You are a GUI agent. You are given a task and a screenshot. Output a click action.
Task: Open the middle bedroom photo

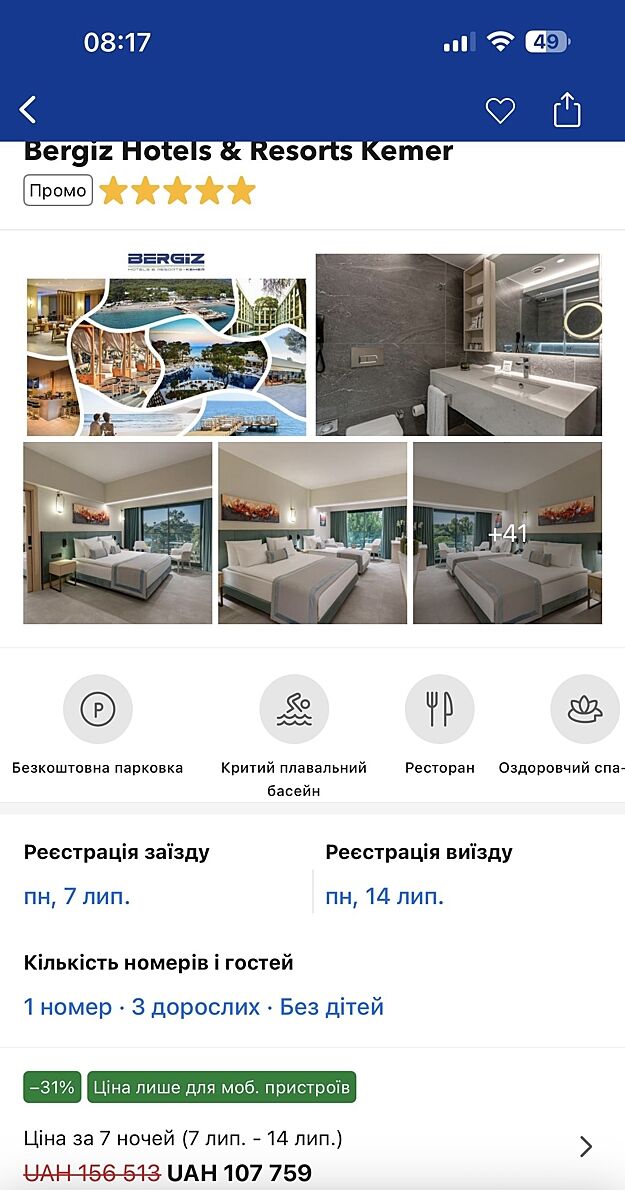[x=312, y=534]
